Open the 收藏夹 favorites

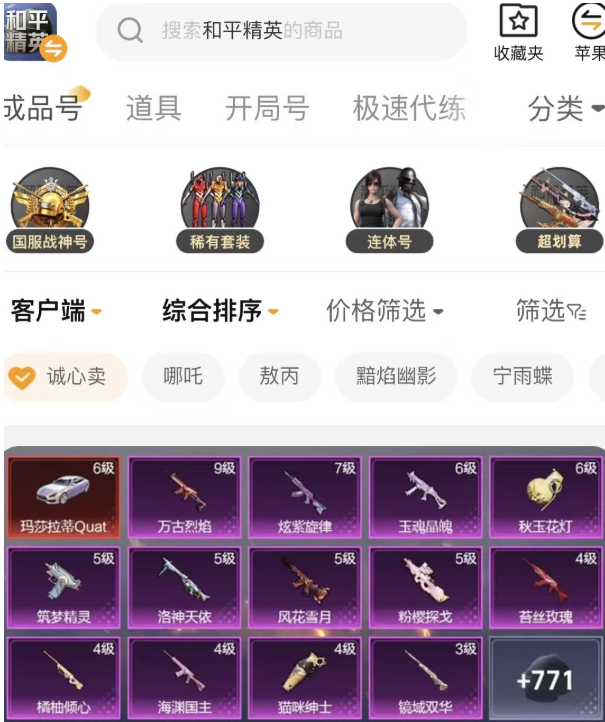(x=518, y=32)
